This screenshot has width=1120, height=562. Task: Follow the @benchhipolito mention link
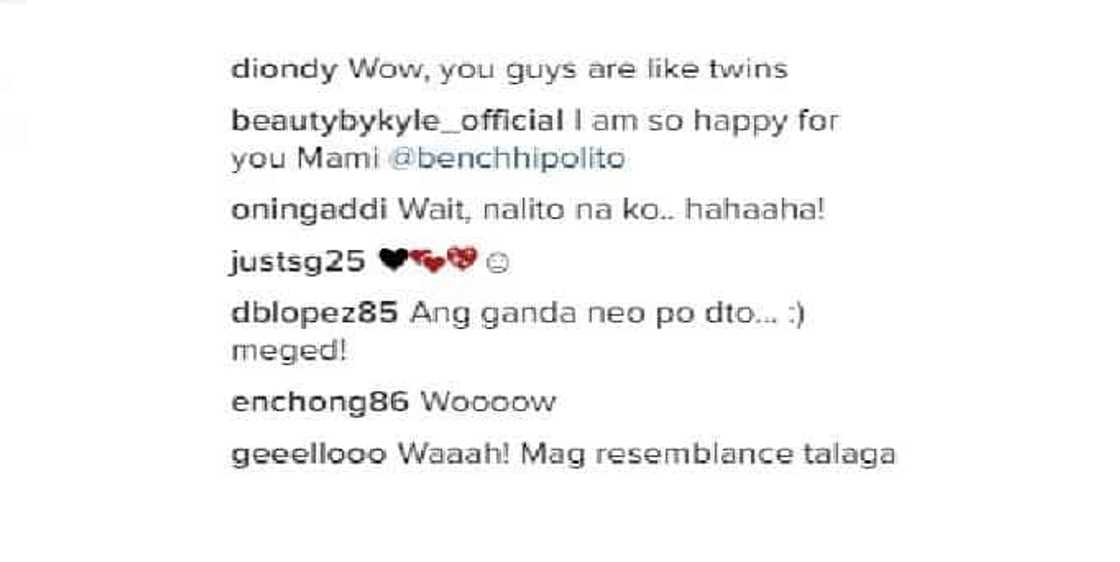point(541,159)
